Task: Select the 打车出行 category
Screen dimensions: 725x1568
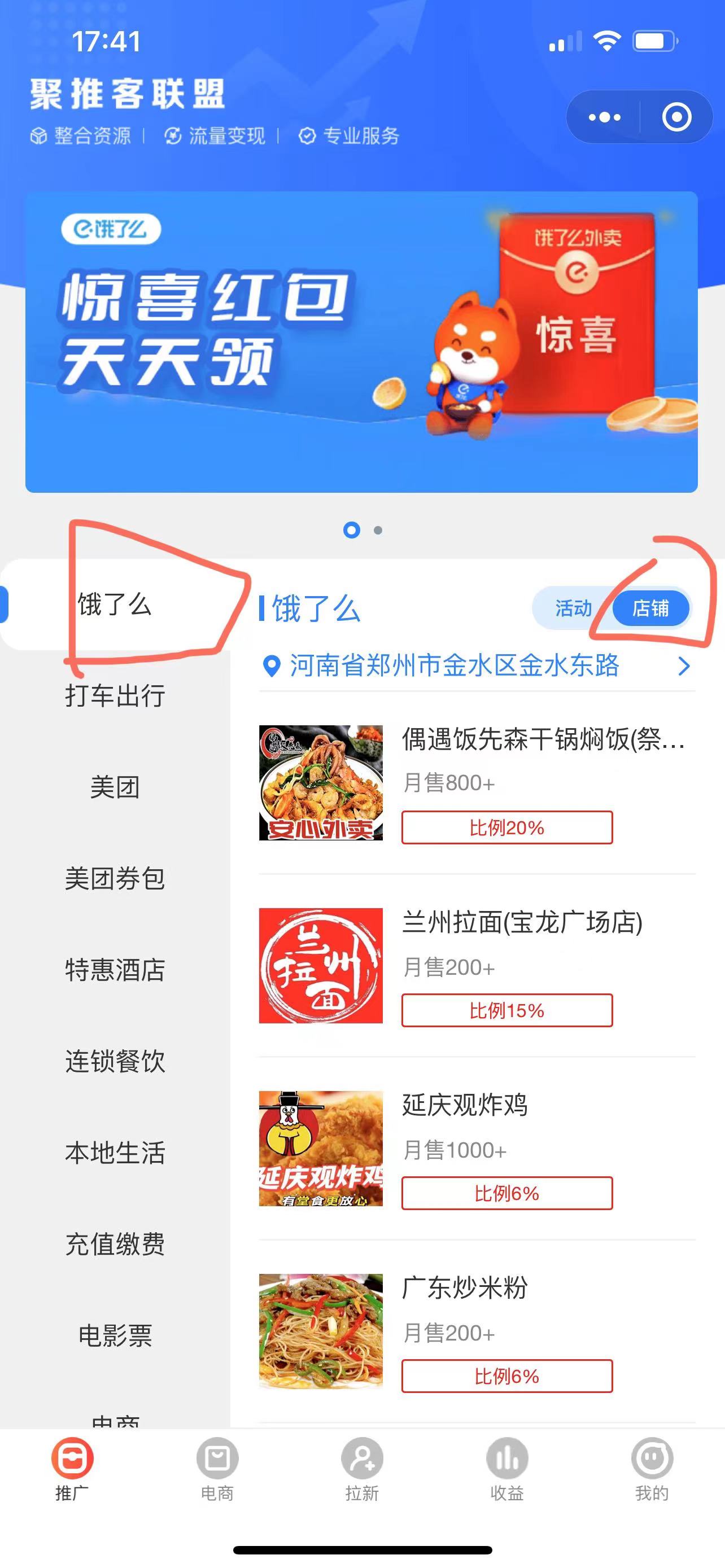Action: tap(115, 695)
